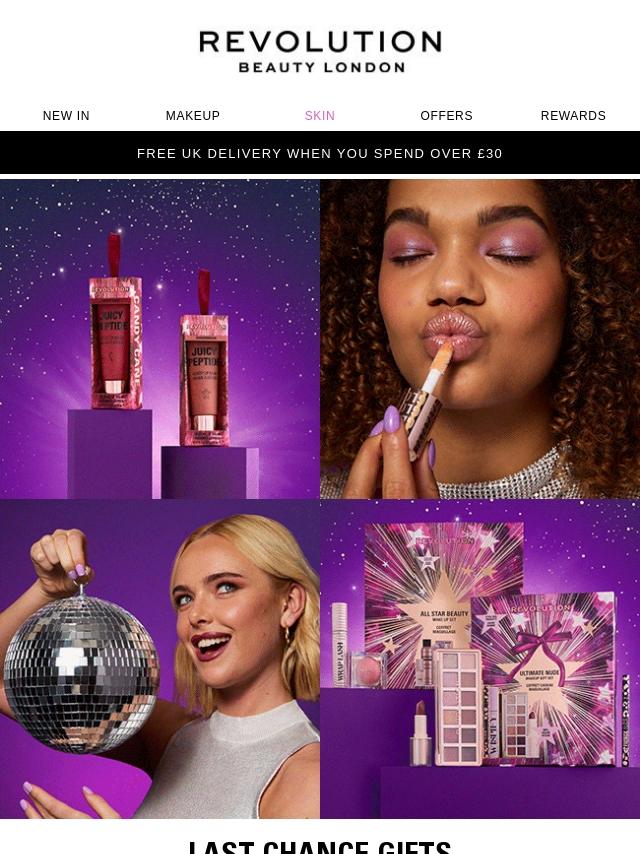The width and height of the screenshot is (640, 854).
Task: Open the NEW IN section
Action: pos(66,116)
